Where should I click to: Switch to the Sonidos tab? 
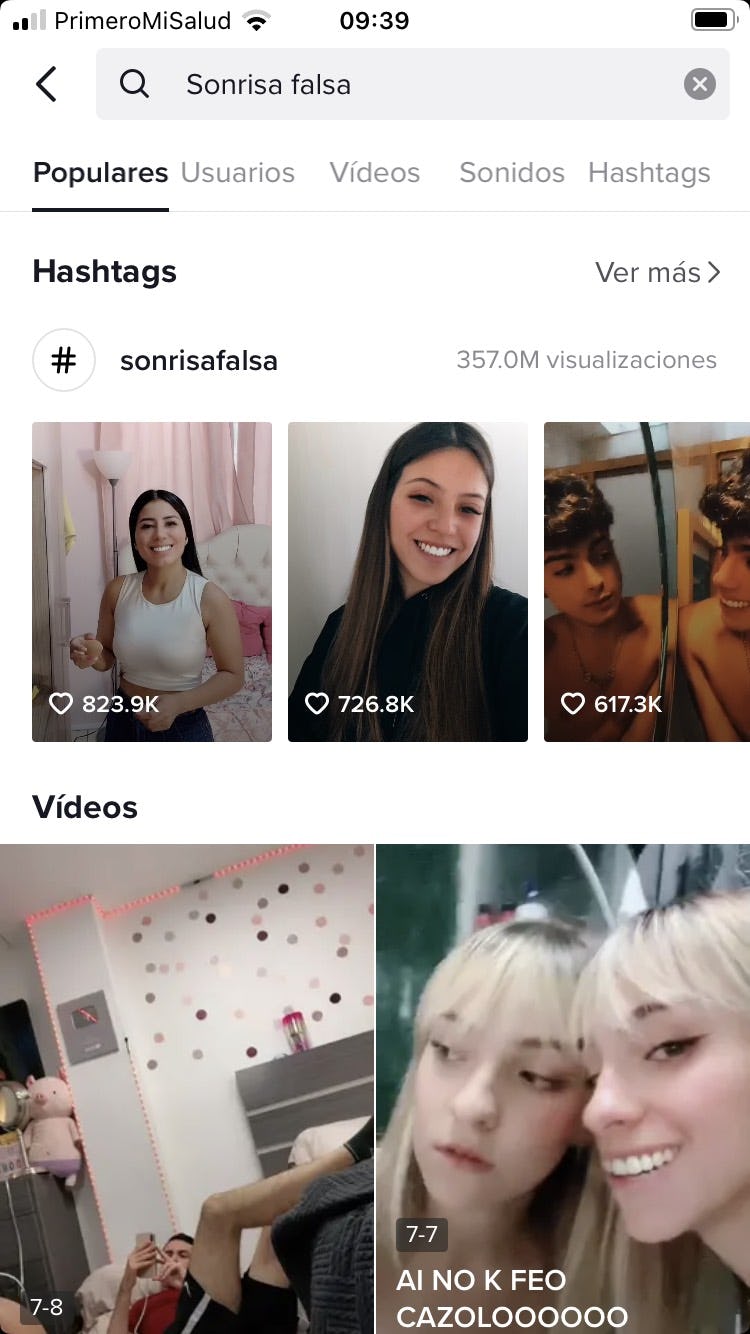[x=511, y=173]
